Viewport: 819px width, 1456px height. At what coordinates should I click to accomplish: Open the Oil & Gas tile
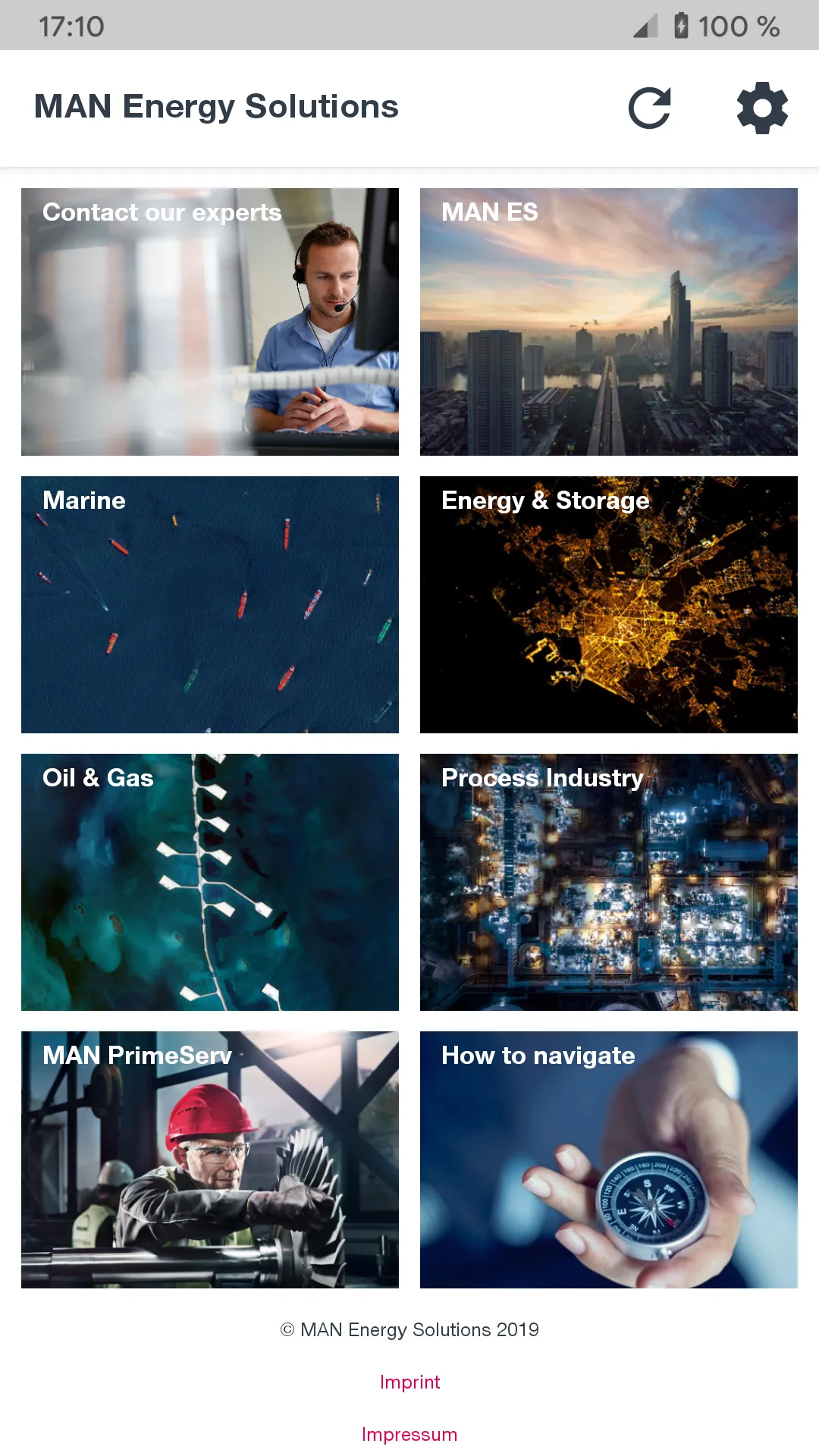pyautogui.click(x=210, y=882)
